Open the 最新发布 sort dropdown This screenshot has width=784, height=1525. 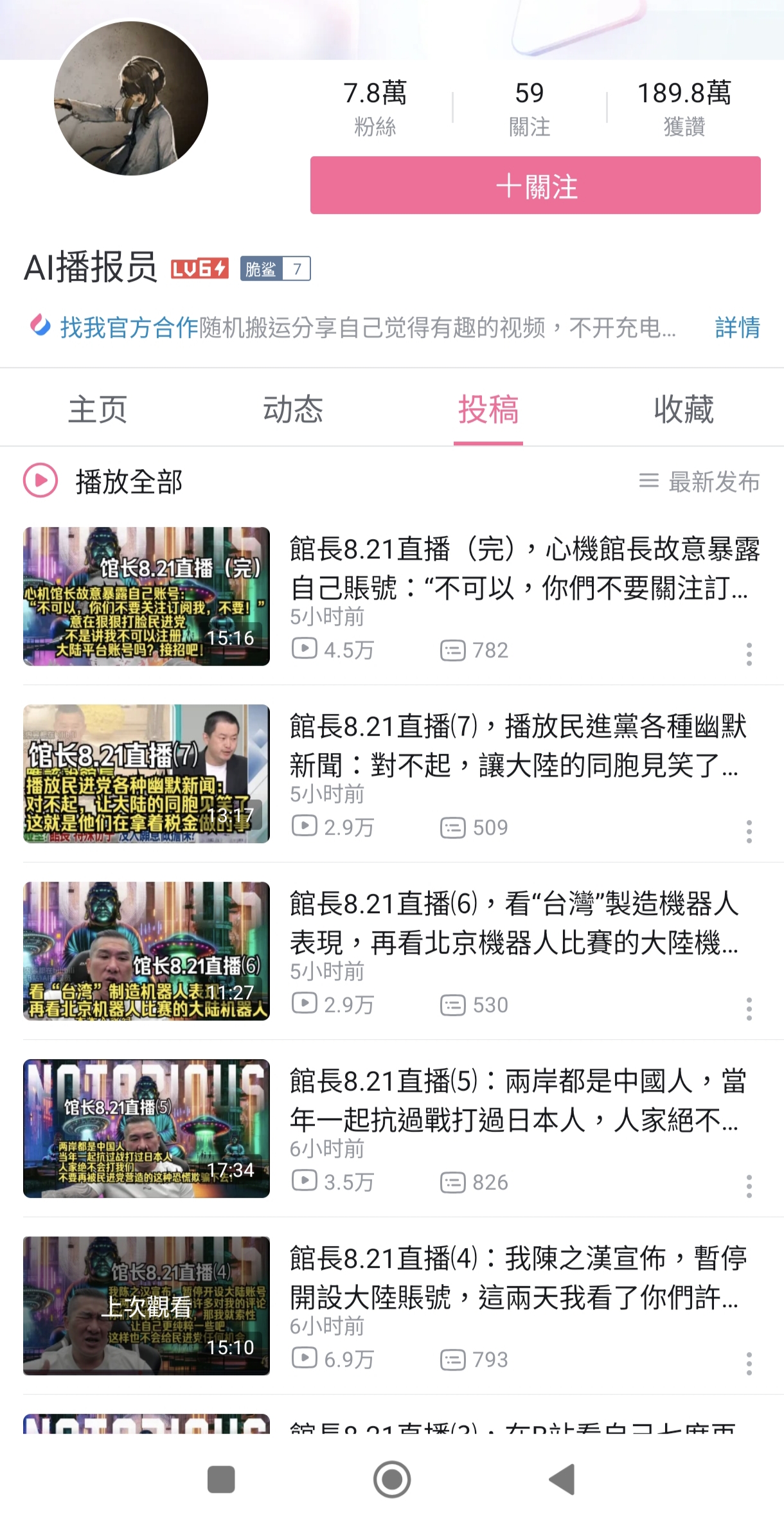699,481
